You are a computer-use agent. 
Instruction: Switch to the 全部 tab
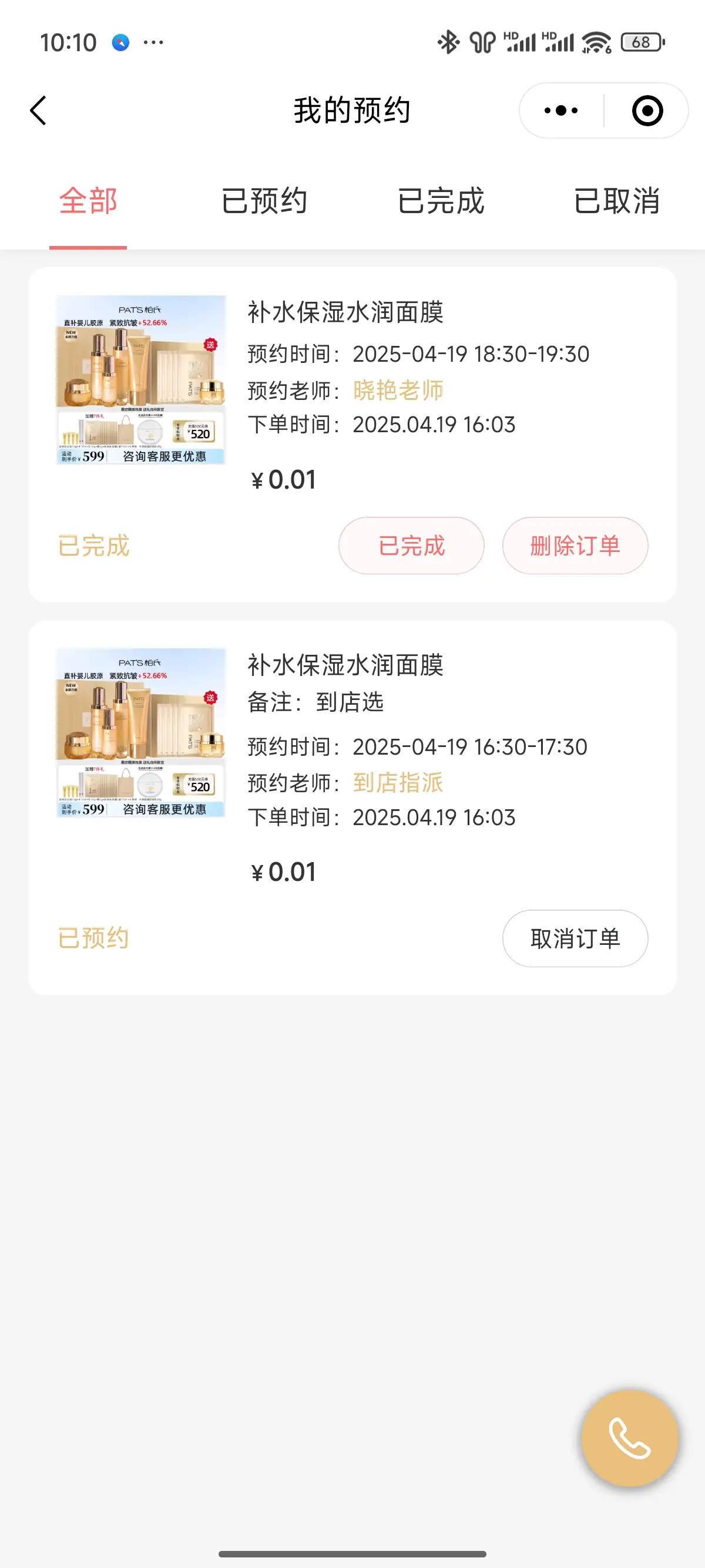pos(88,201)
